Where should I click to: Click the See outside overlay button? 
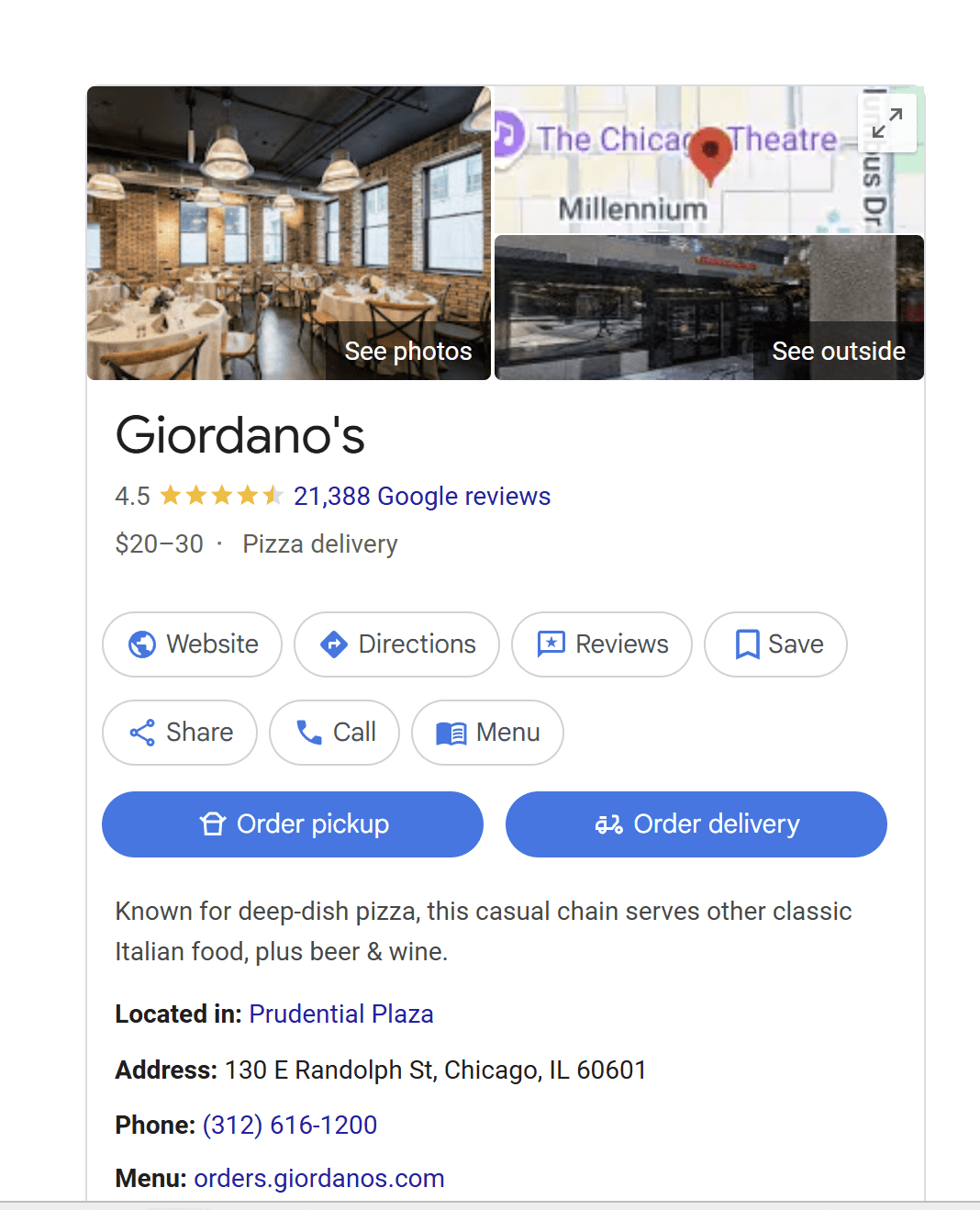[838, 351]
